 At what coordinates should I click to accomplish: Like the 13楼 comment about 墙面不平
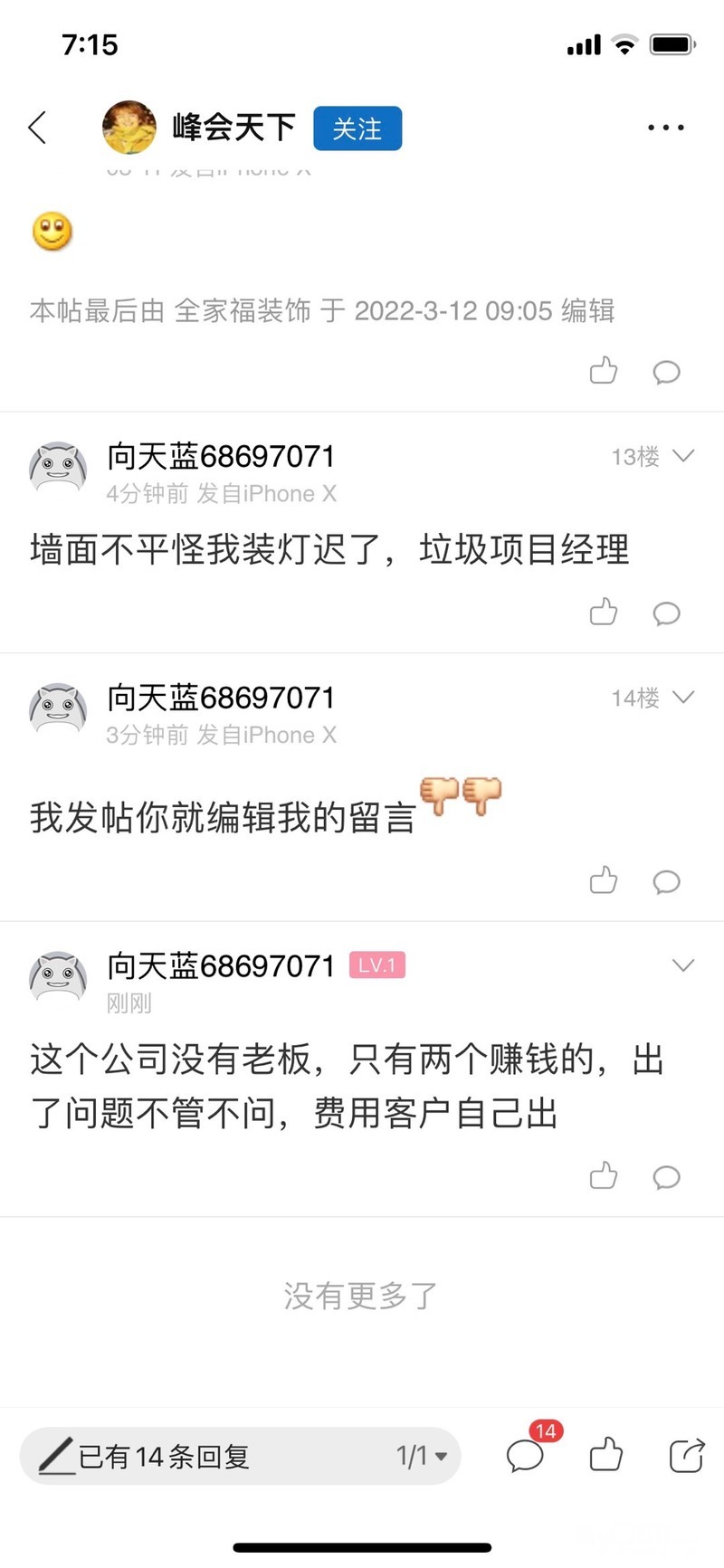(x=604, y=613)
